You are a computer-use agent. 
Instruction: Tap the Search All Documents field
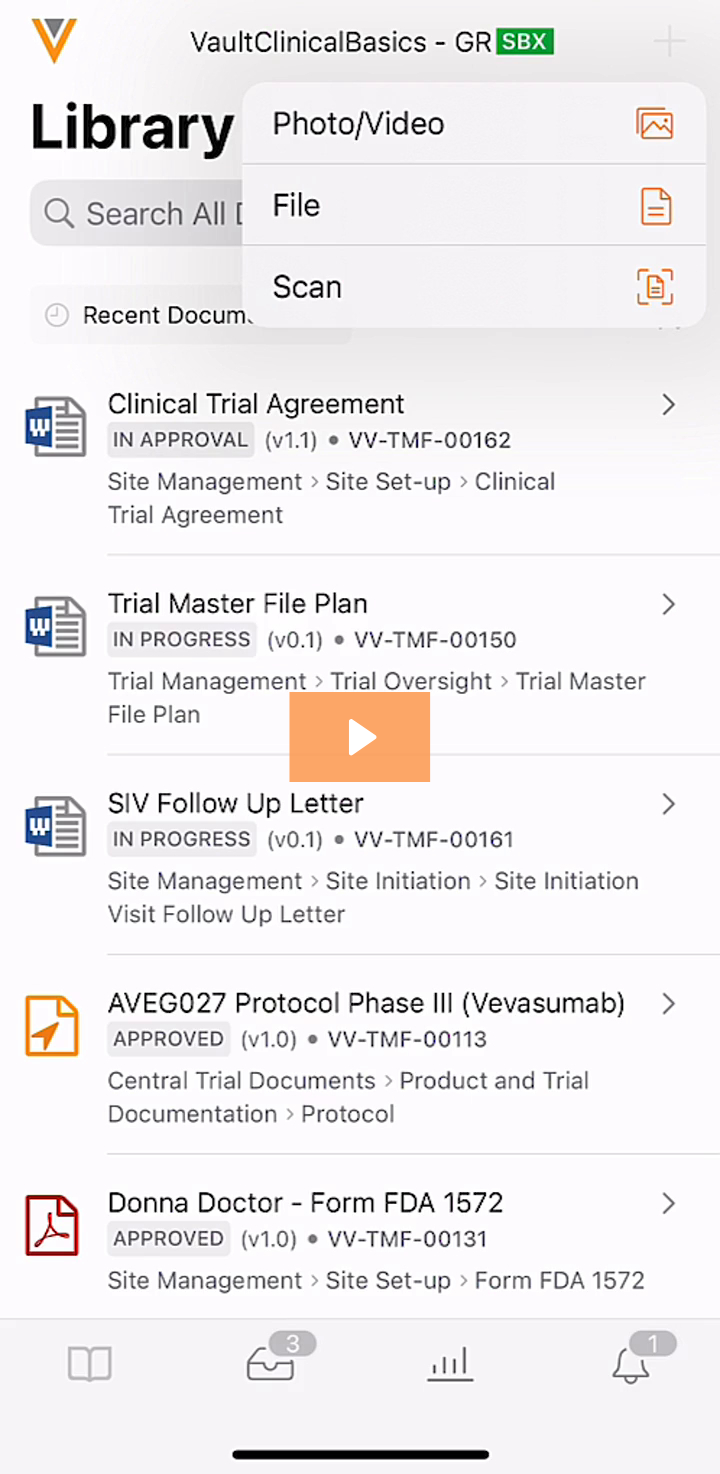pos(140,213)
